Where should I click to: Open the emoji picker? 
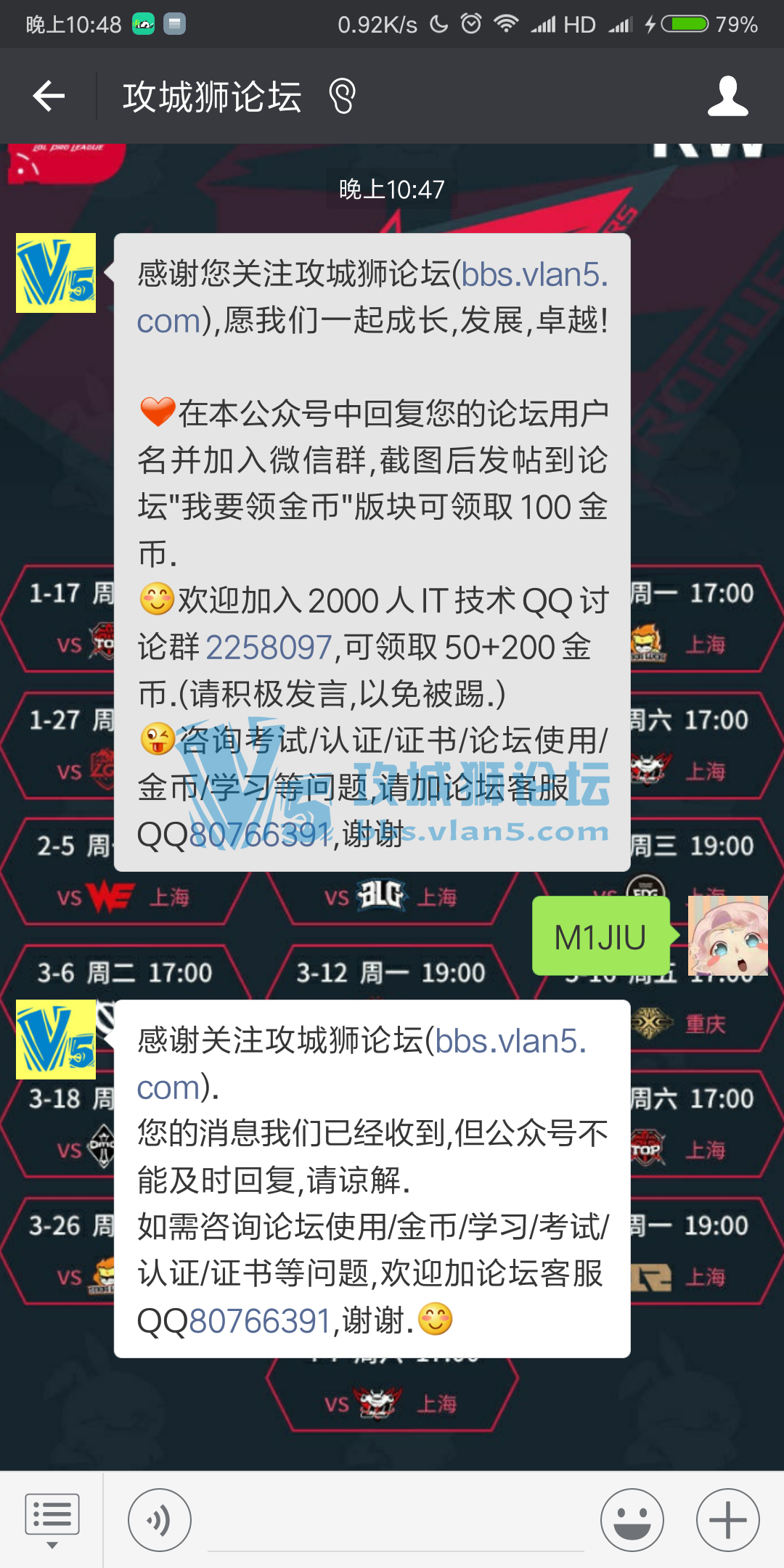(x=632, y=1519)
